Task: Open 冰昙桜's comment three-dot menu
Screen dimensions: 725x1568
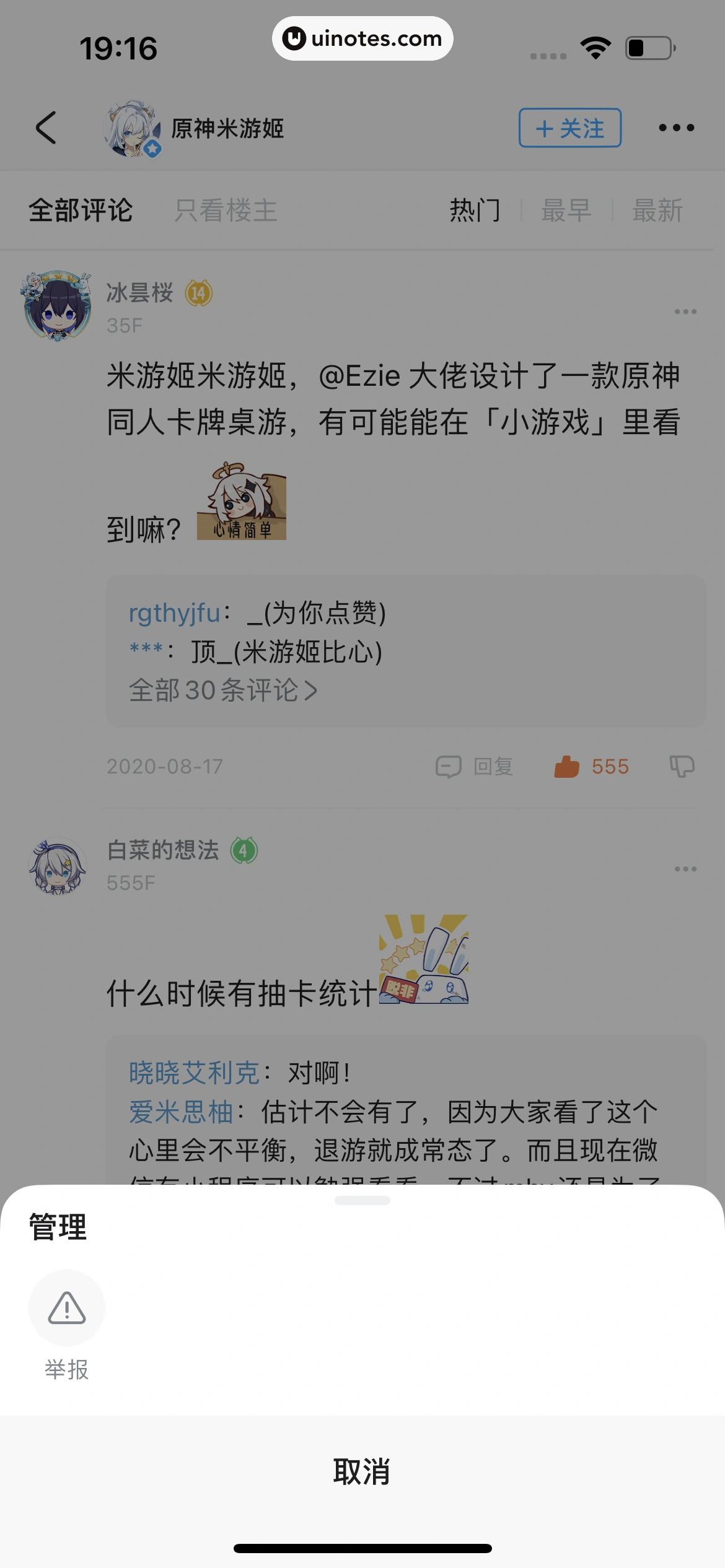Action: pyautogui.click(x=687, y=311)
